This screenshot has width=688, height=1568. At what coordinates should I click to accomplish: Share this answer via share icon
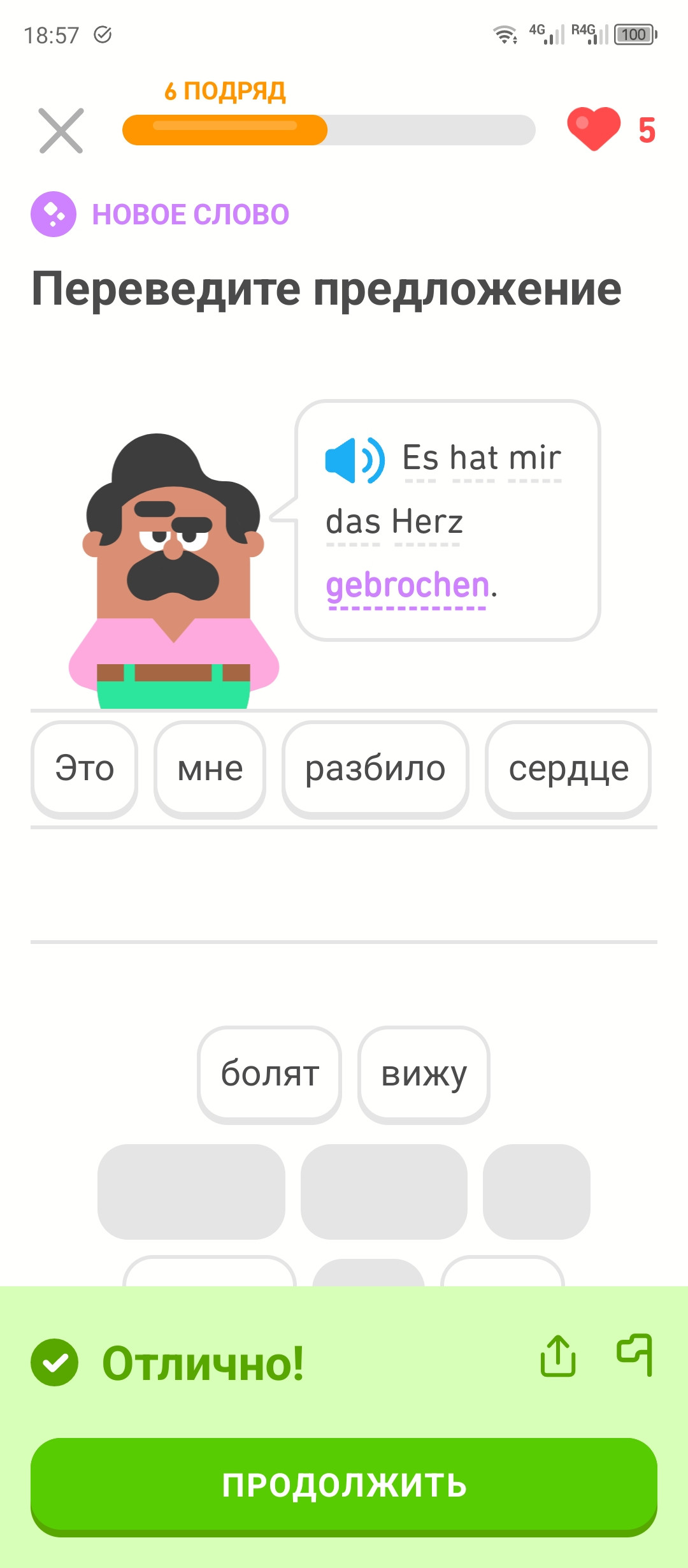point(558,1356)
